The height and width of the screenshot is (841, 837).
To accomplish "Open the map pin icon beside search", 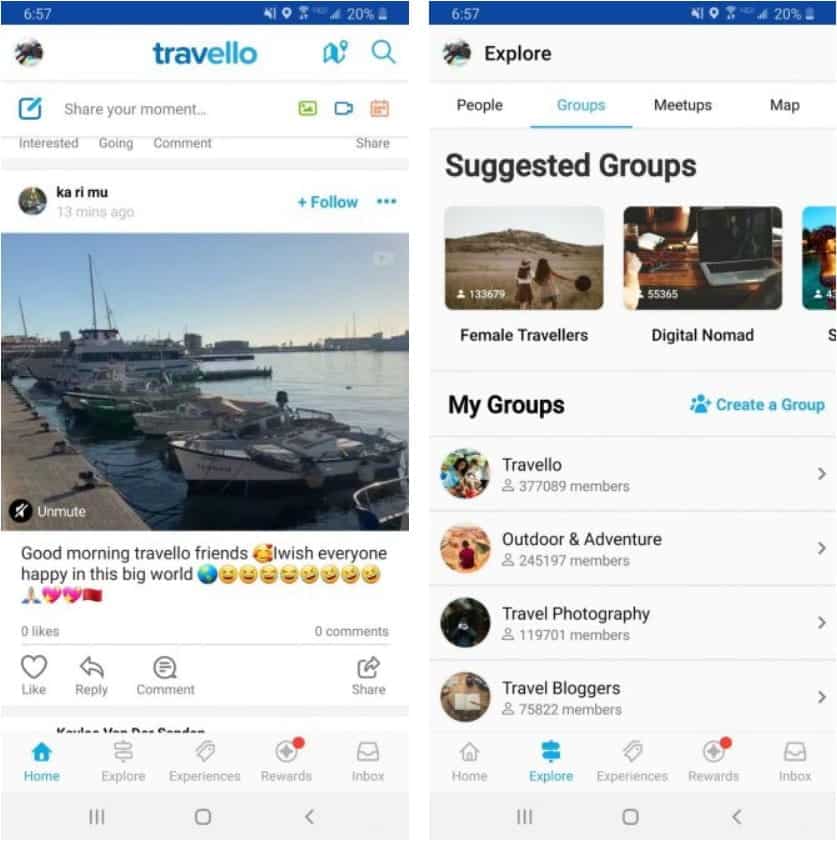I will pos(335,53).
